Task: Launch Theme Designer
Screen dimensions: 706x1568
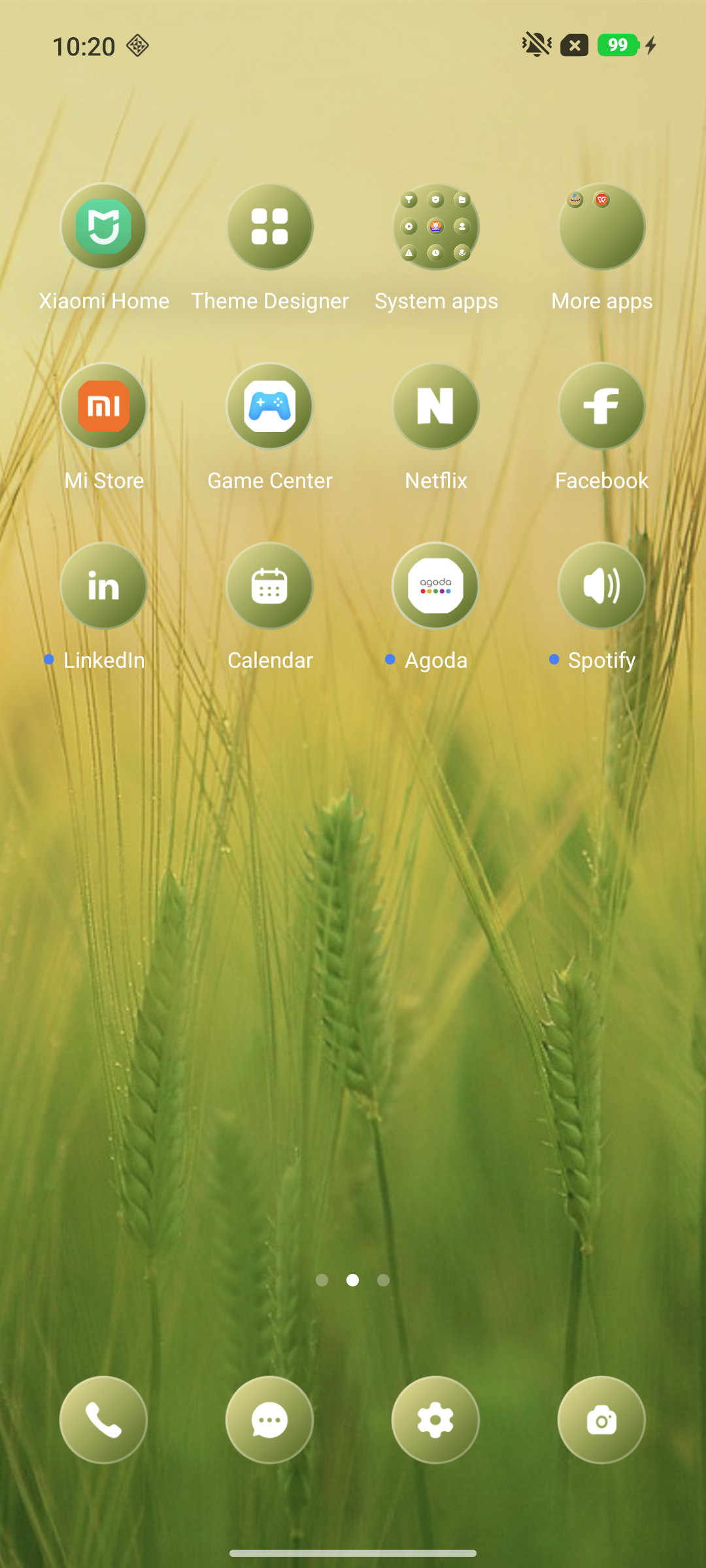Action: [x=270, y=227]
